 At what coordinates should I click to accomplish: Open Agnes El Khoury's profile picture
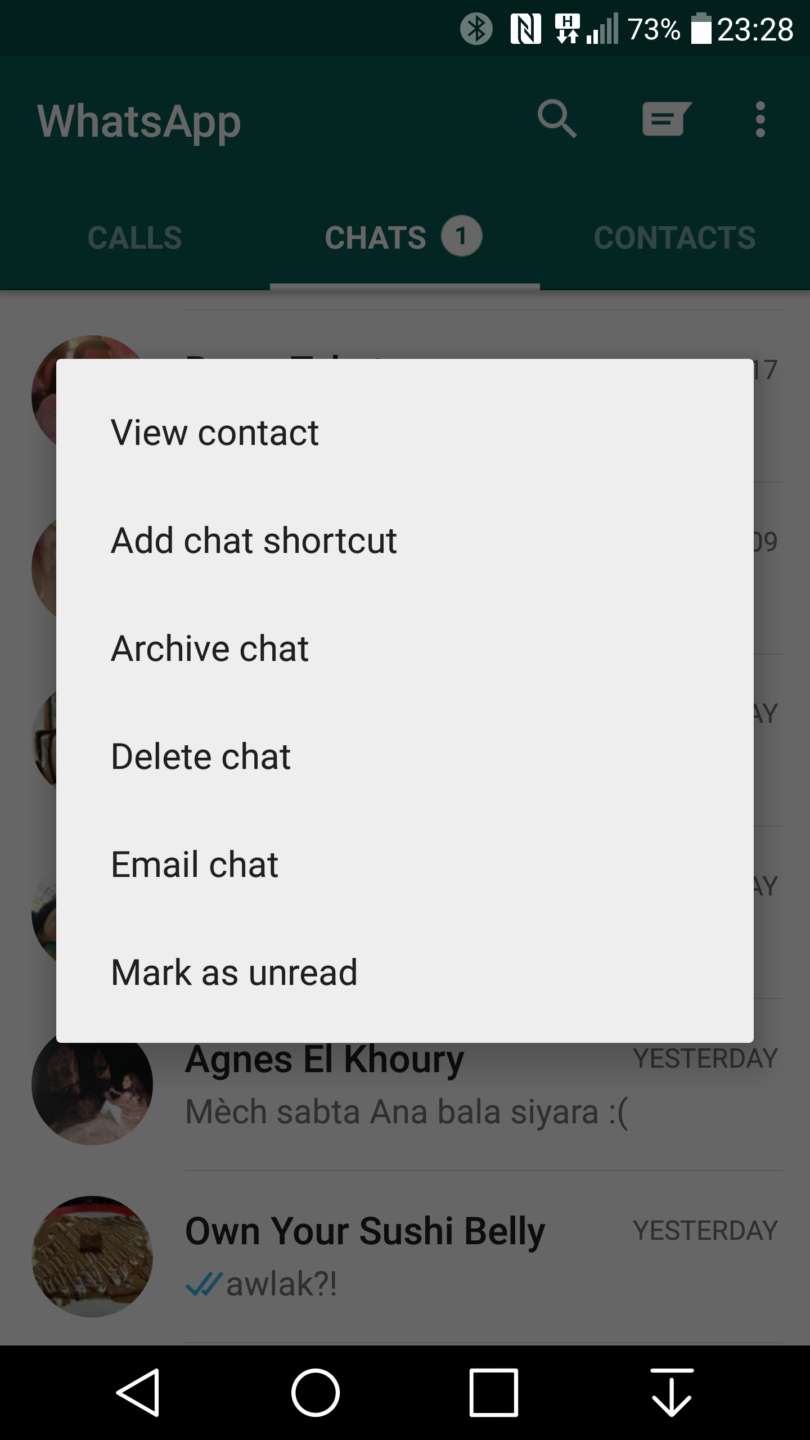92,1086
